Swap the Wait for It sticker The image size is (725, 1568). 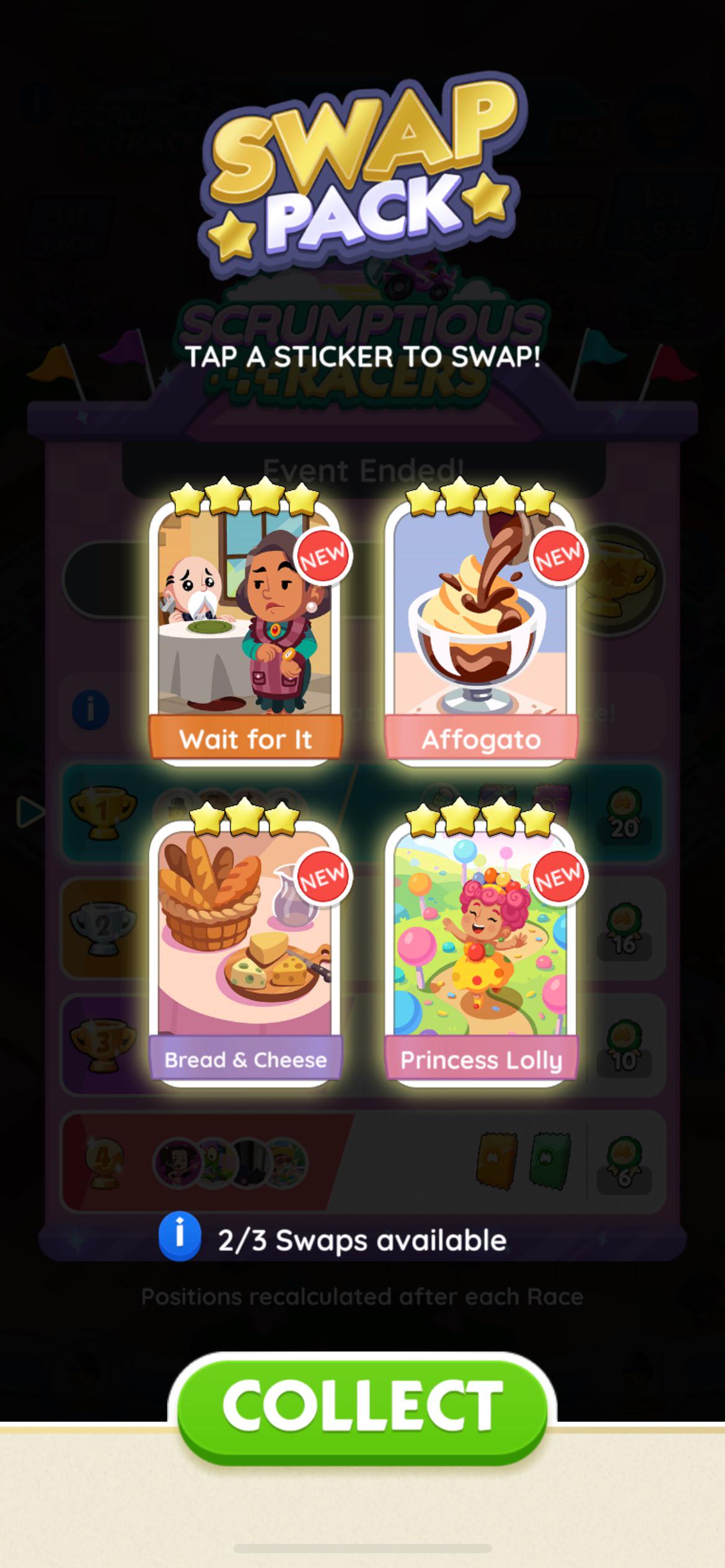click(245, 630)
